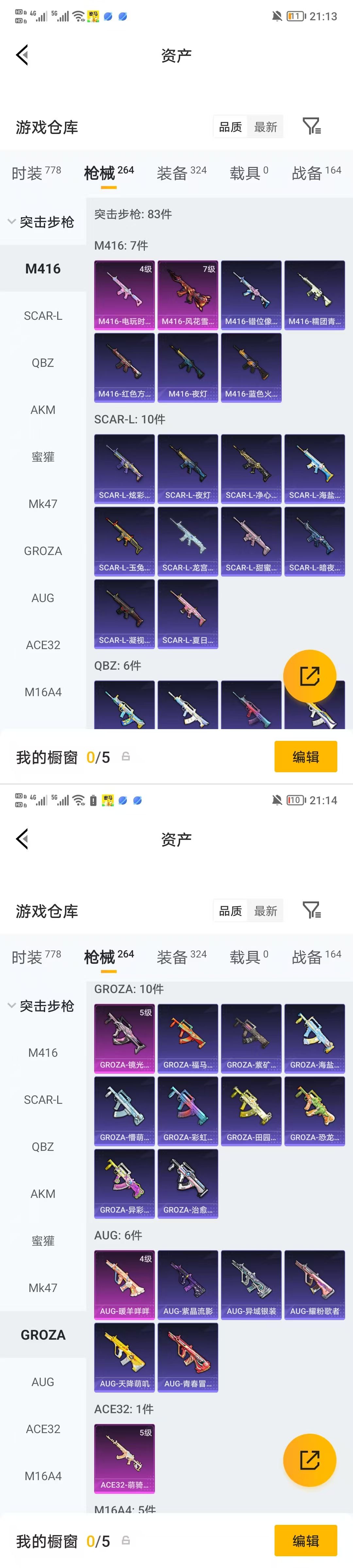
Task: Open the GROZA-恐龙 skin
Action: pos(314,1110)
